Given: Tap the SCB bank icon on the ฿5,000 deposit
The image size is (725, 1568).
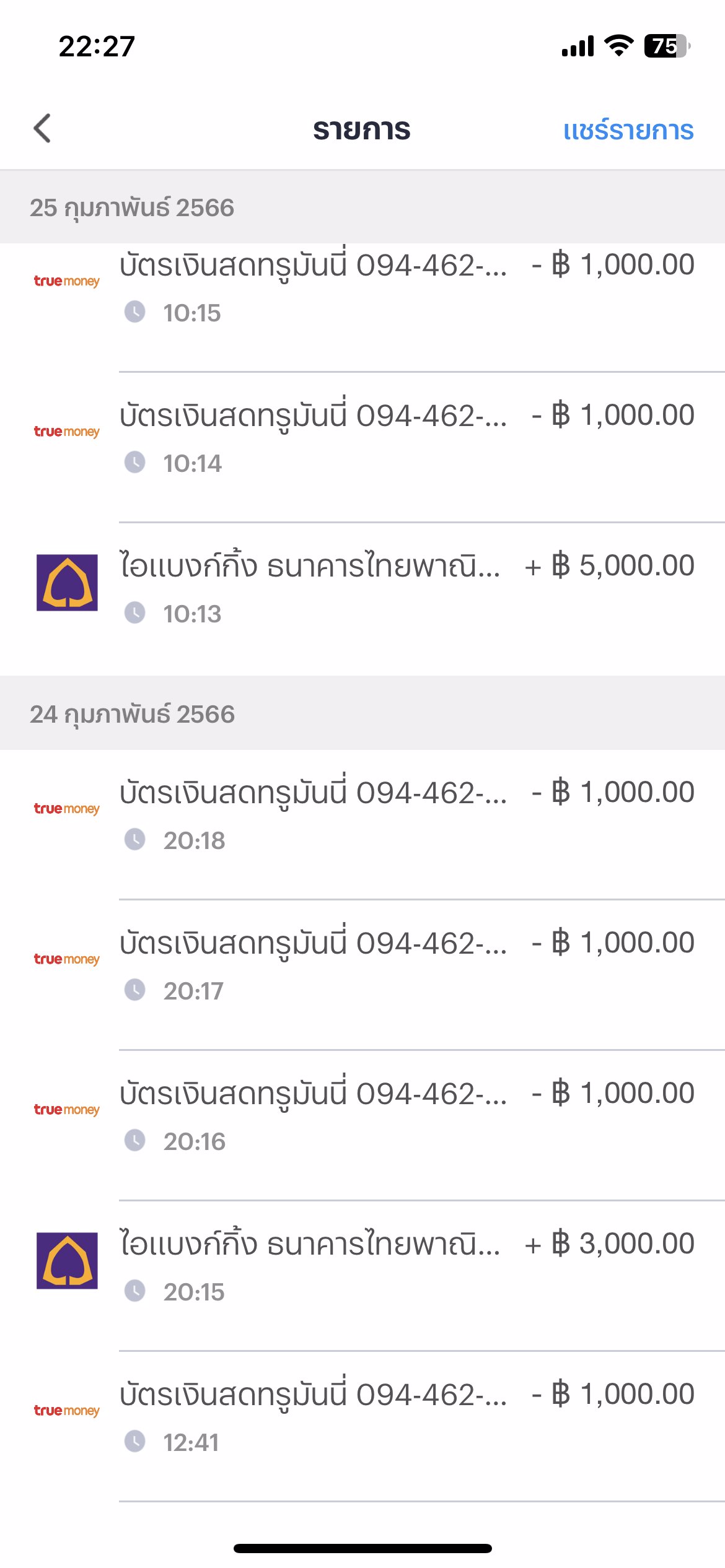Looking at the screenshot, I should [x=66, y=581].
